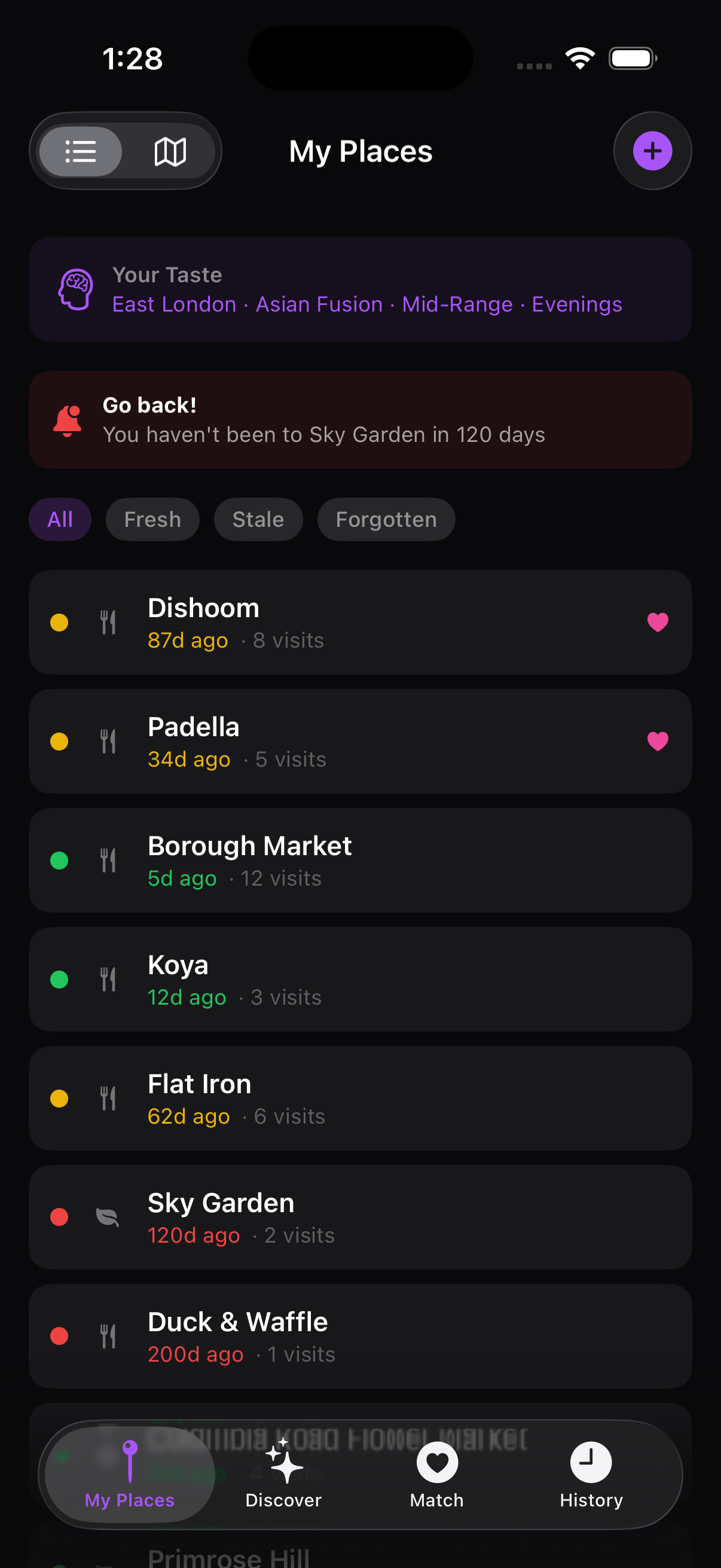This screenshot has height=1568, width=721.
Task: Switch between list and map with the toggle
Action: [x=126, y=151]
